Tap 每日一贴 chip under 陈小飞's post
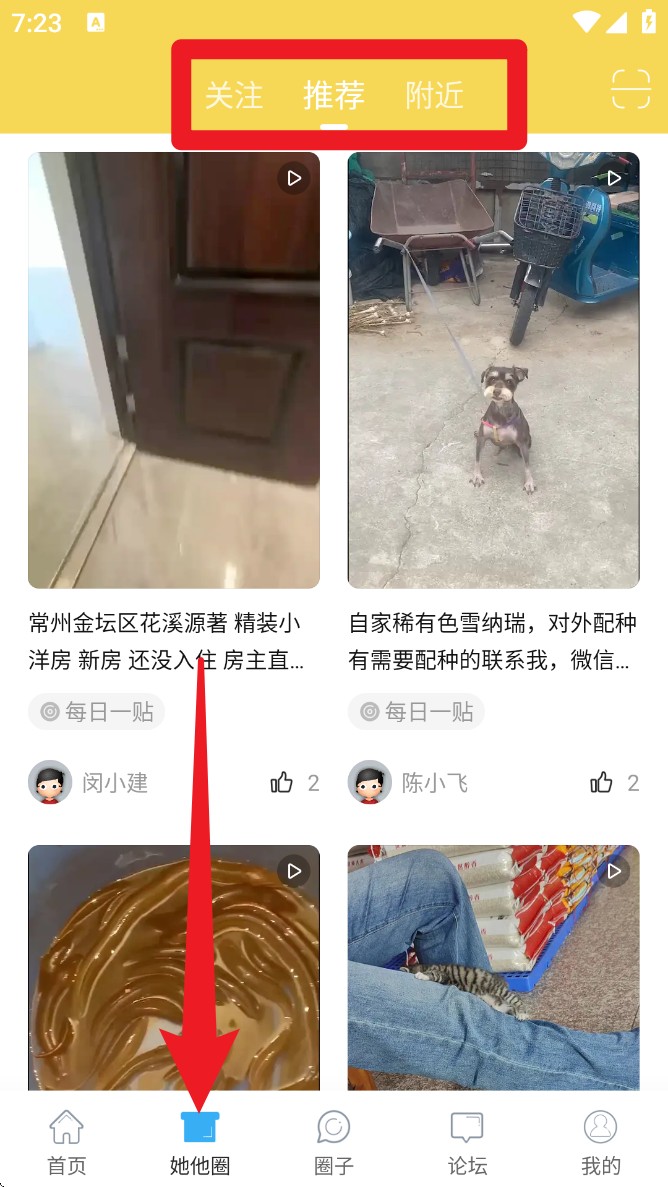Viewport: 668px width, 1187px height. 417,712
